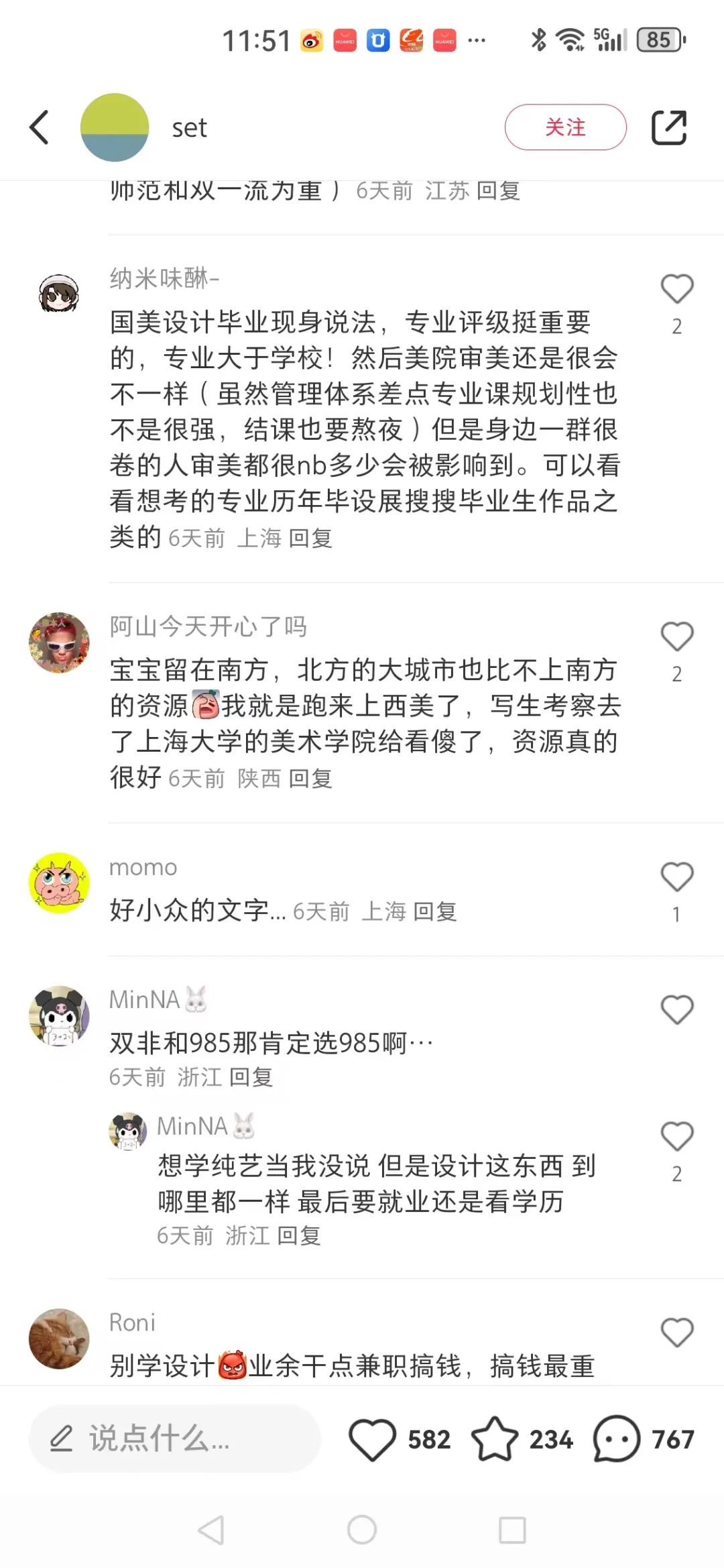The image size is (724, 1568).
Task: Open Roni's profile avatar
Action: pos(59,1339)
